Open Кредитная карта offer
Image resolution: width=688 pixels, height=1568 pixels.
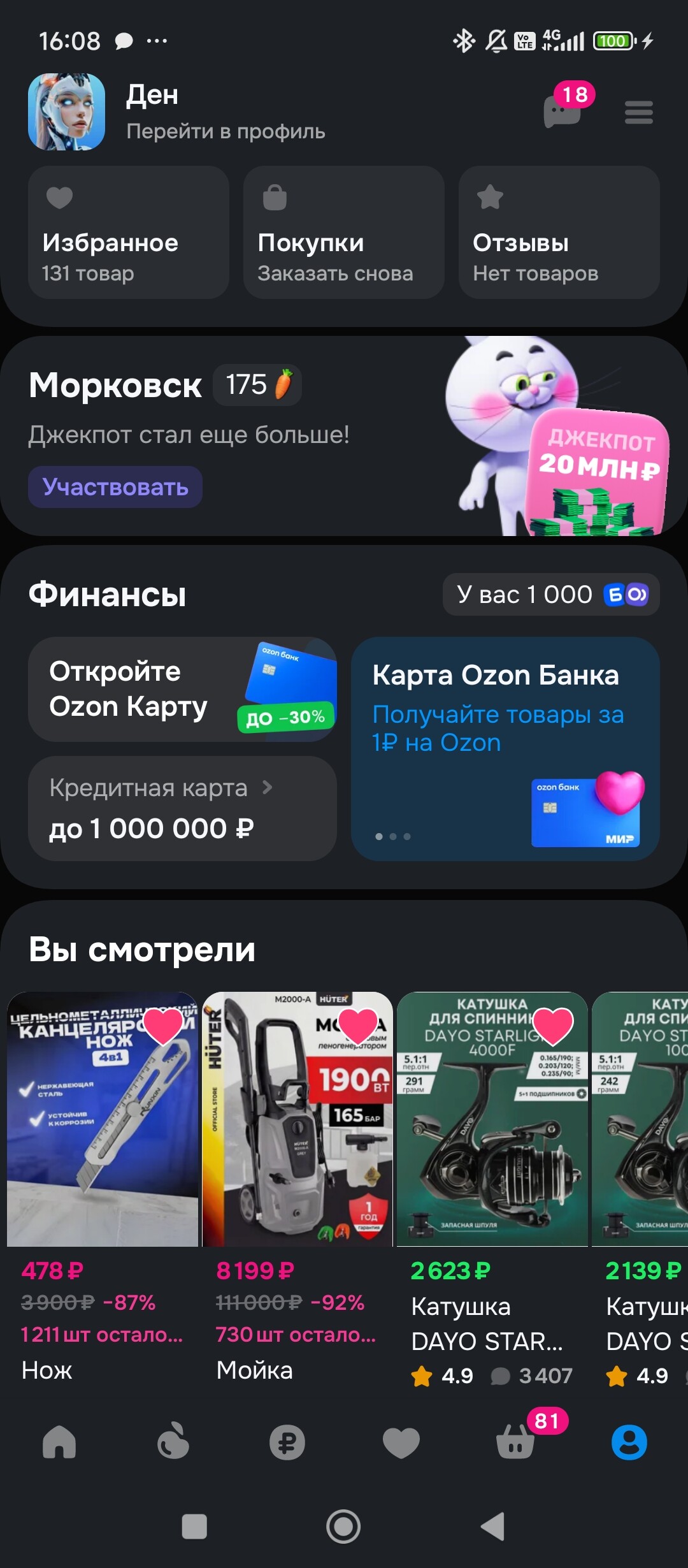tap(182, 808)
